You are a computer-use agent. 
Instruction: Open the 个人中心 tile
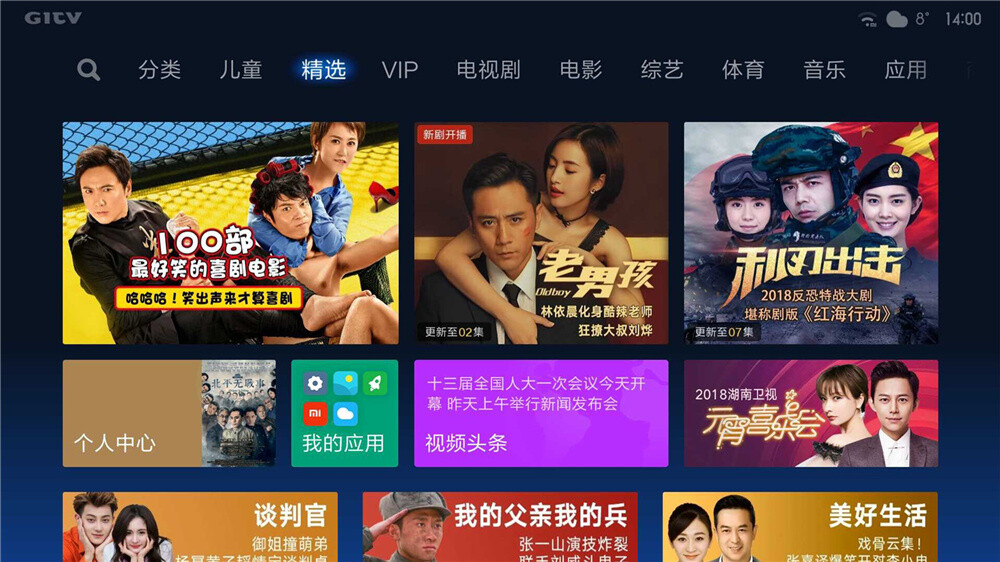[168, 413]
